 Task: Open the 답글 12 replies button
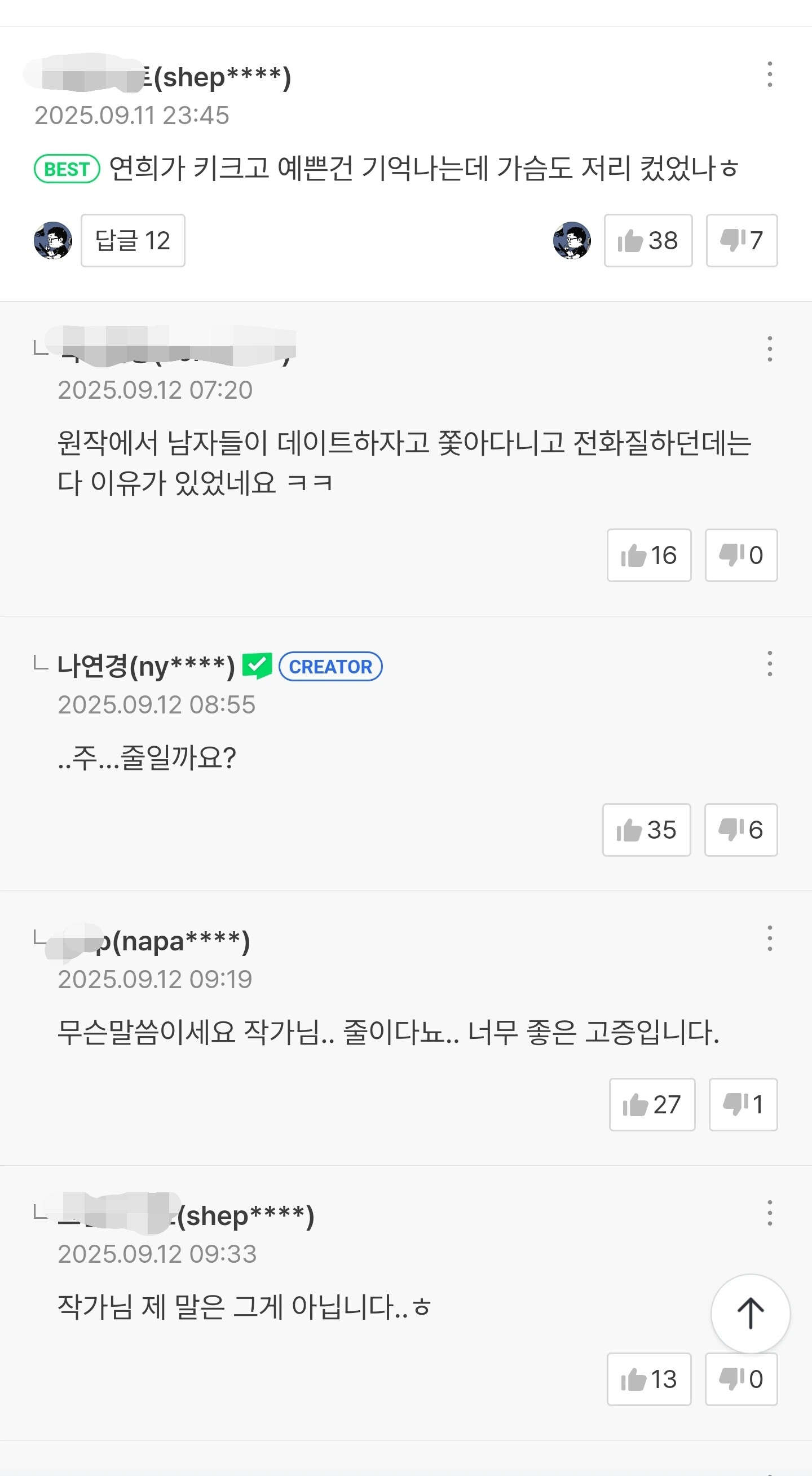click(x=133, y=240)
